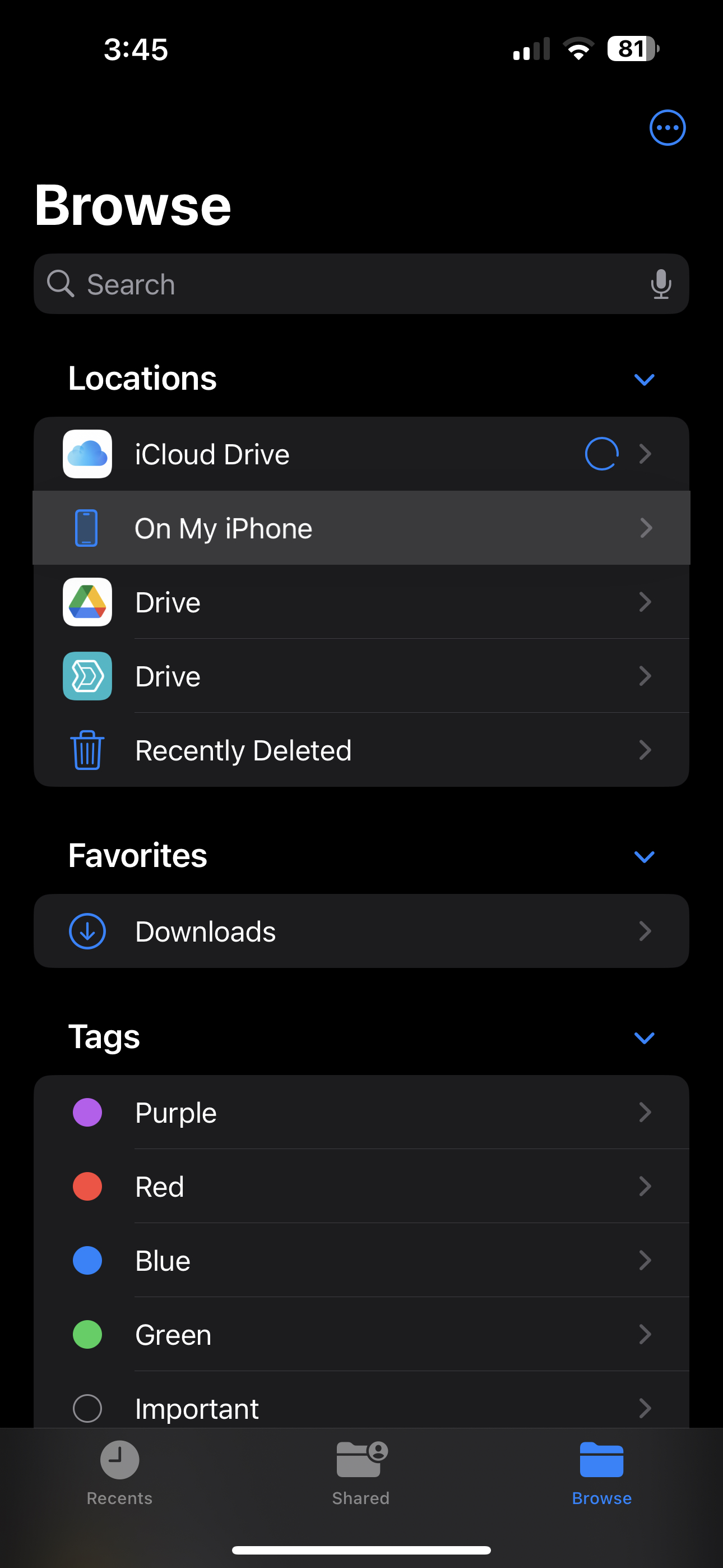Collapse the Locations section
This screenshot has height=1568, width=723.
[x=644, y=379]
